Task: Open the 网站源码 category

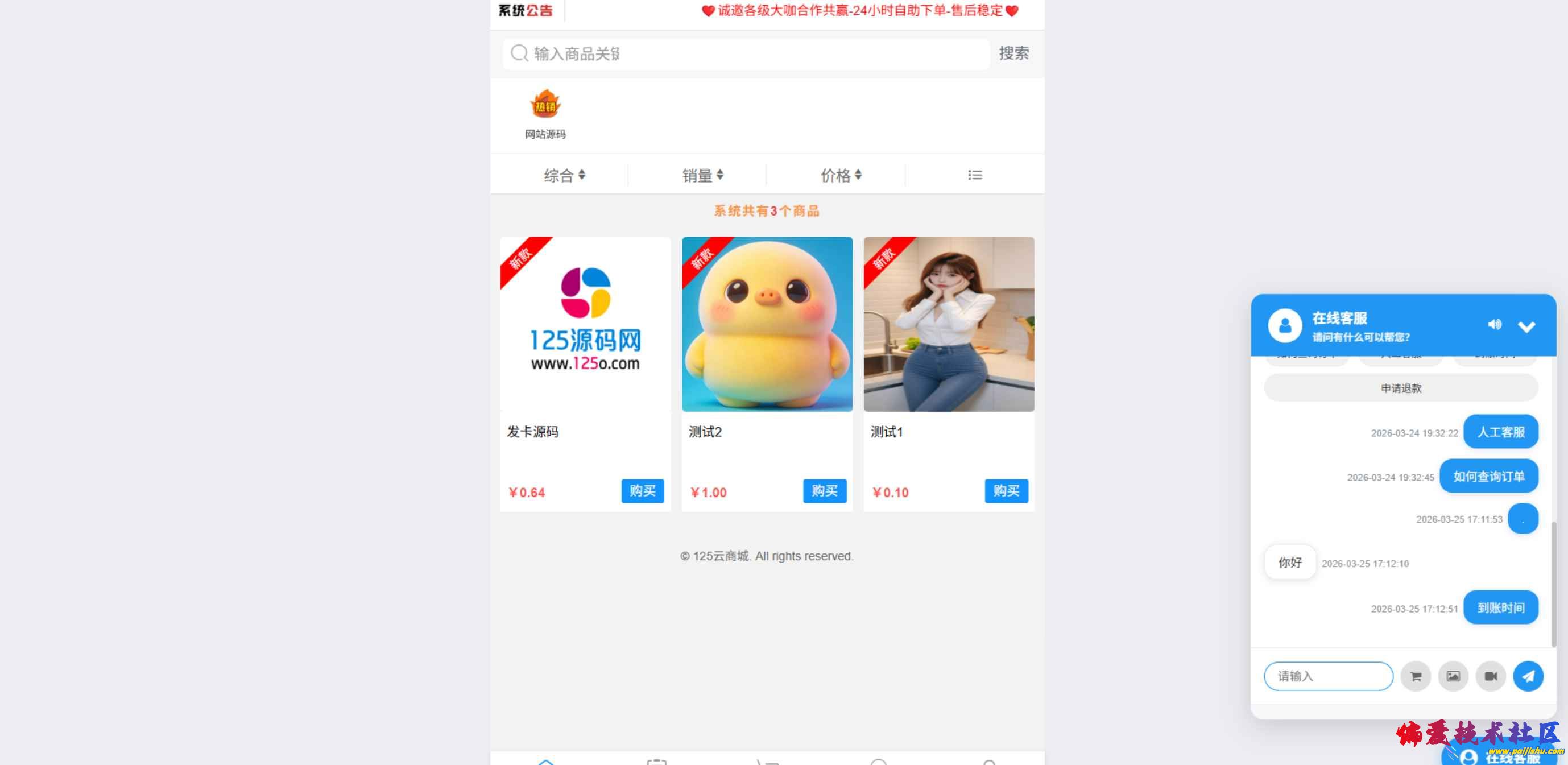Action: [545, 114]
